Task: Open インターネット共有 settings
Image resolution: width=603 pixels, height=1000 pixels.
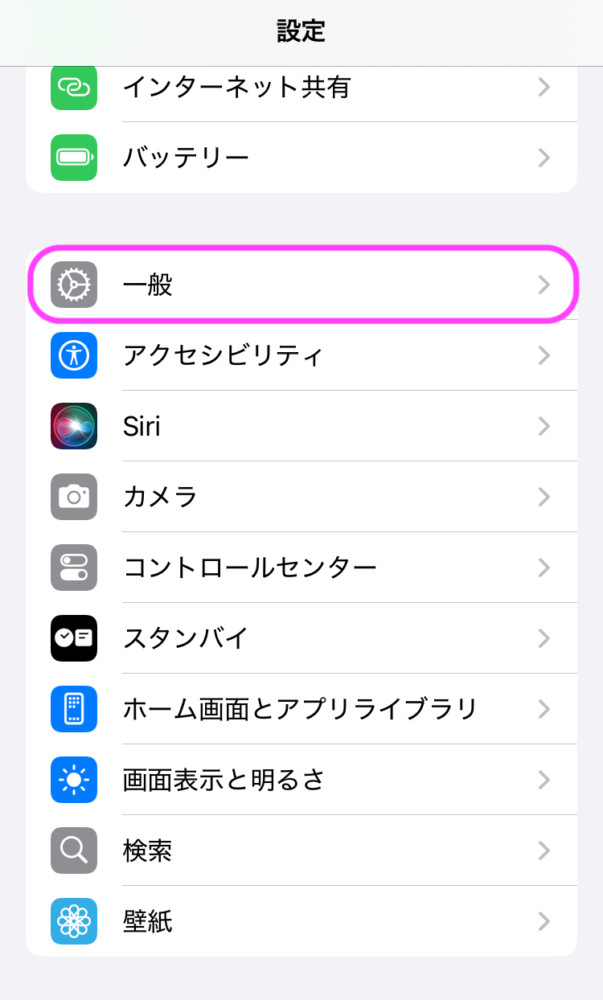Action: 302,87
